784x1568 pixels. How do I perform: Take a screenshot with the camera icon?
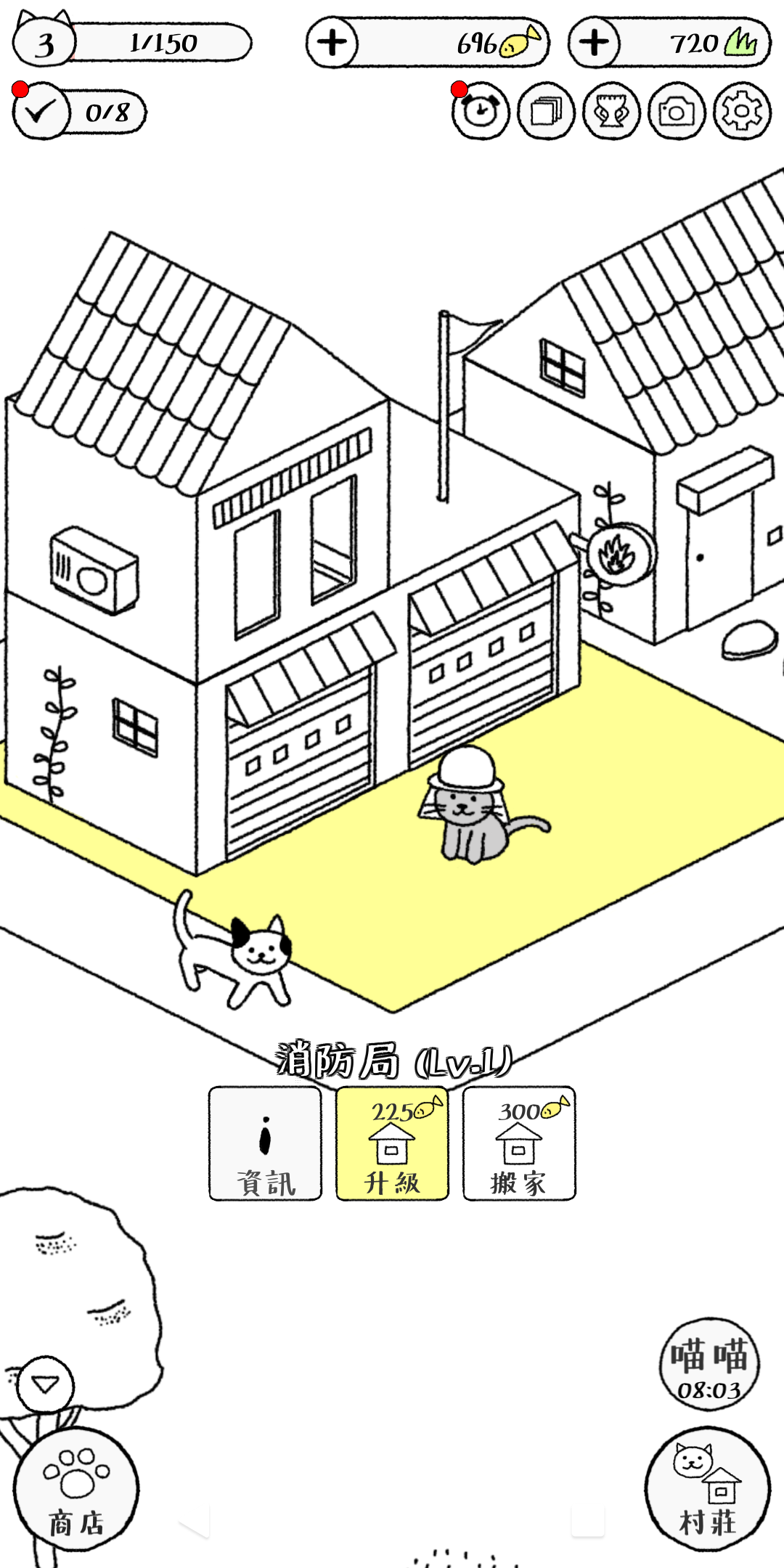point(677,112)
